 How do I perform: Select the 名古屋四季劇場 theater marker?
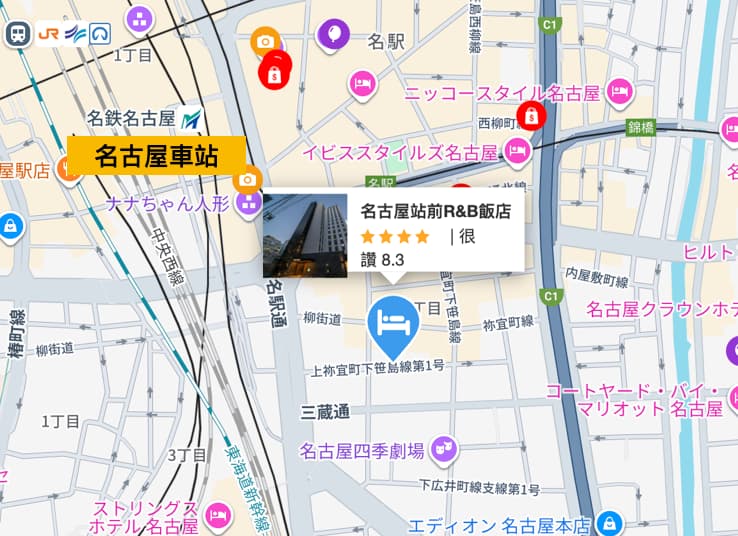click(445, 447)
